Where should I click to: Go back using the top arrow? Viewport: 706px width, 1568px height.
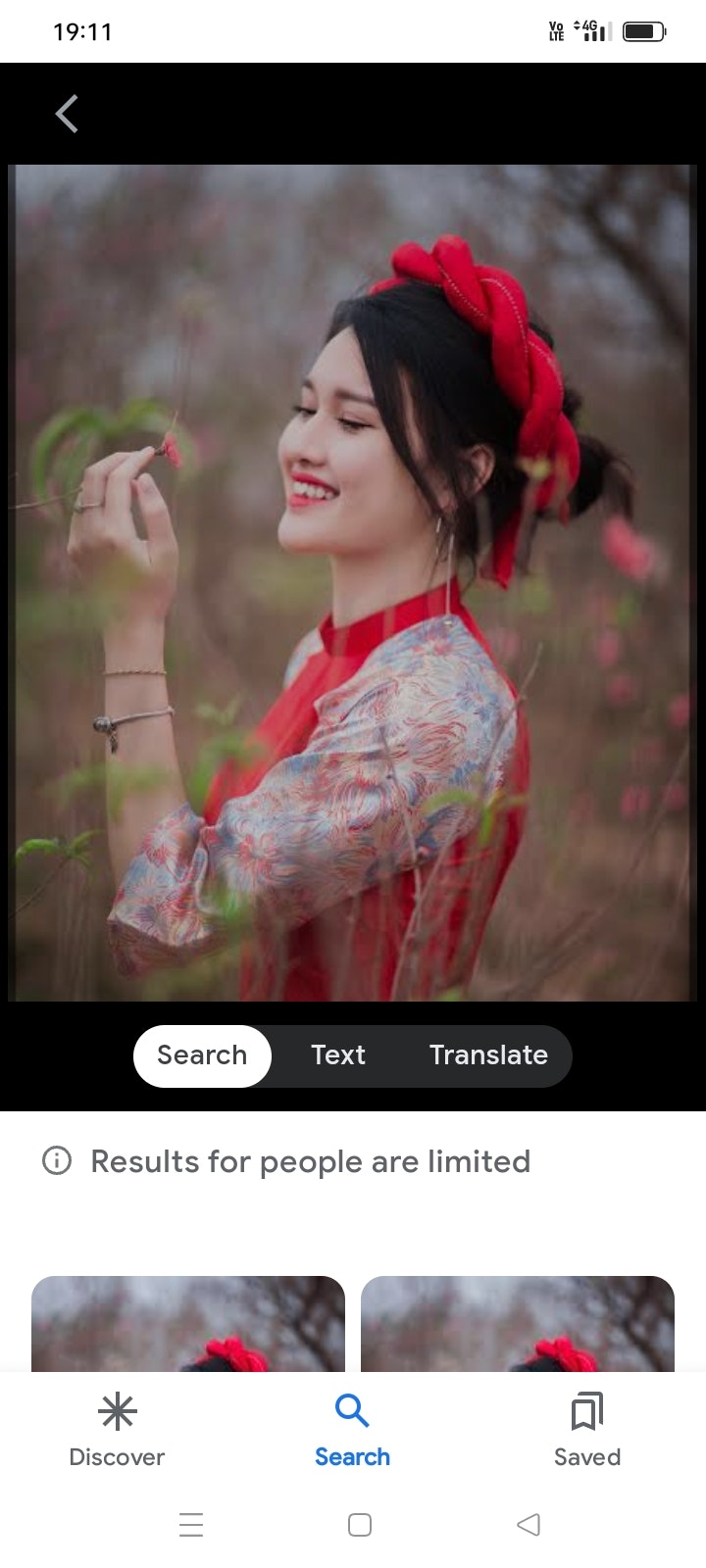pos(67,115)
